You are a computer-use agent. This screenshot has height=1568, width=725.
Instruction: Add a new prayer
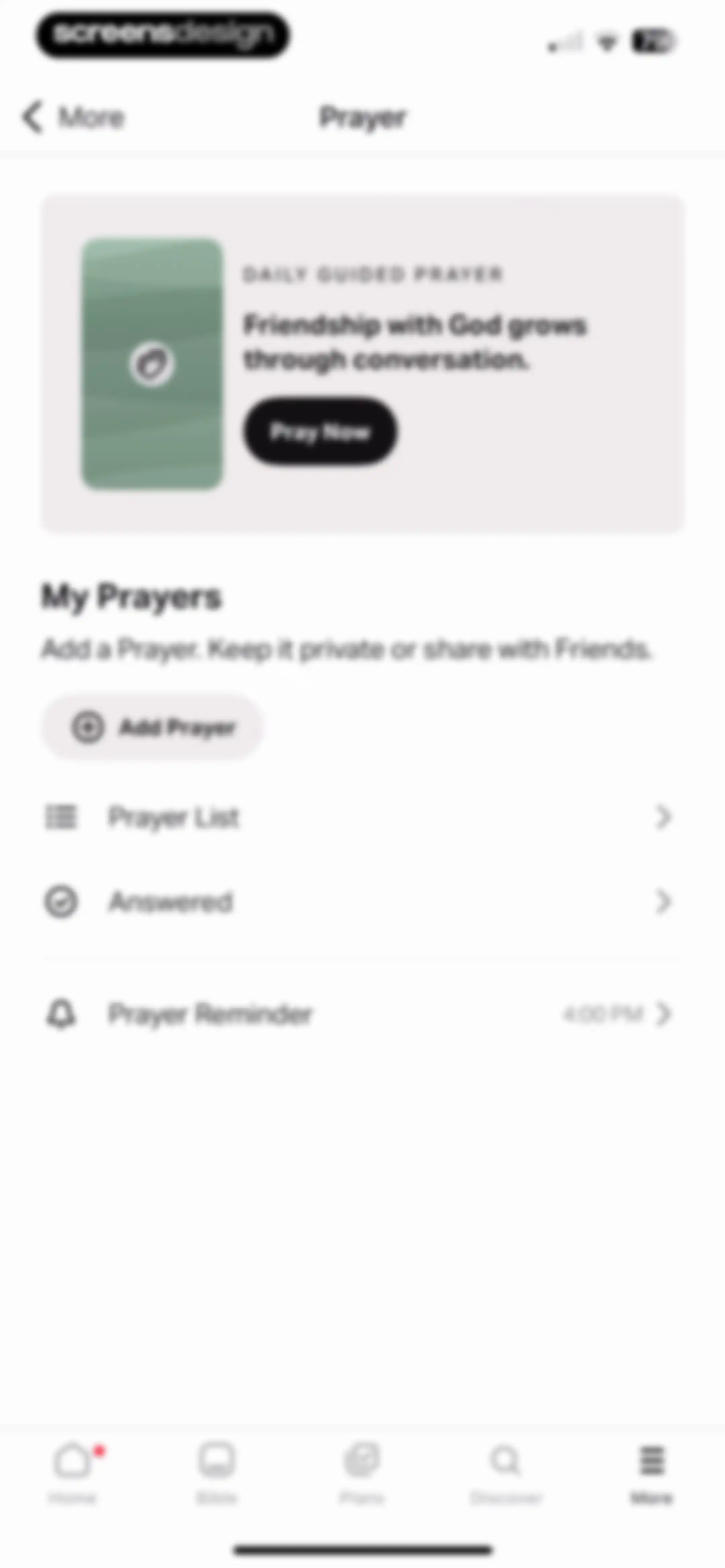(152, 727)
